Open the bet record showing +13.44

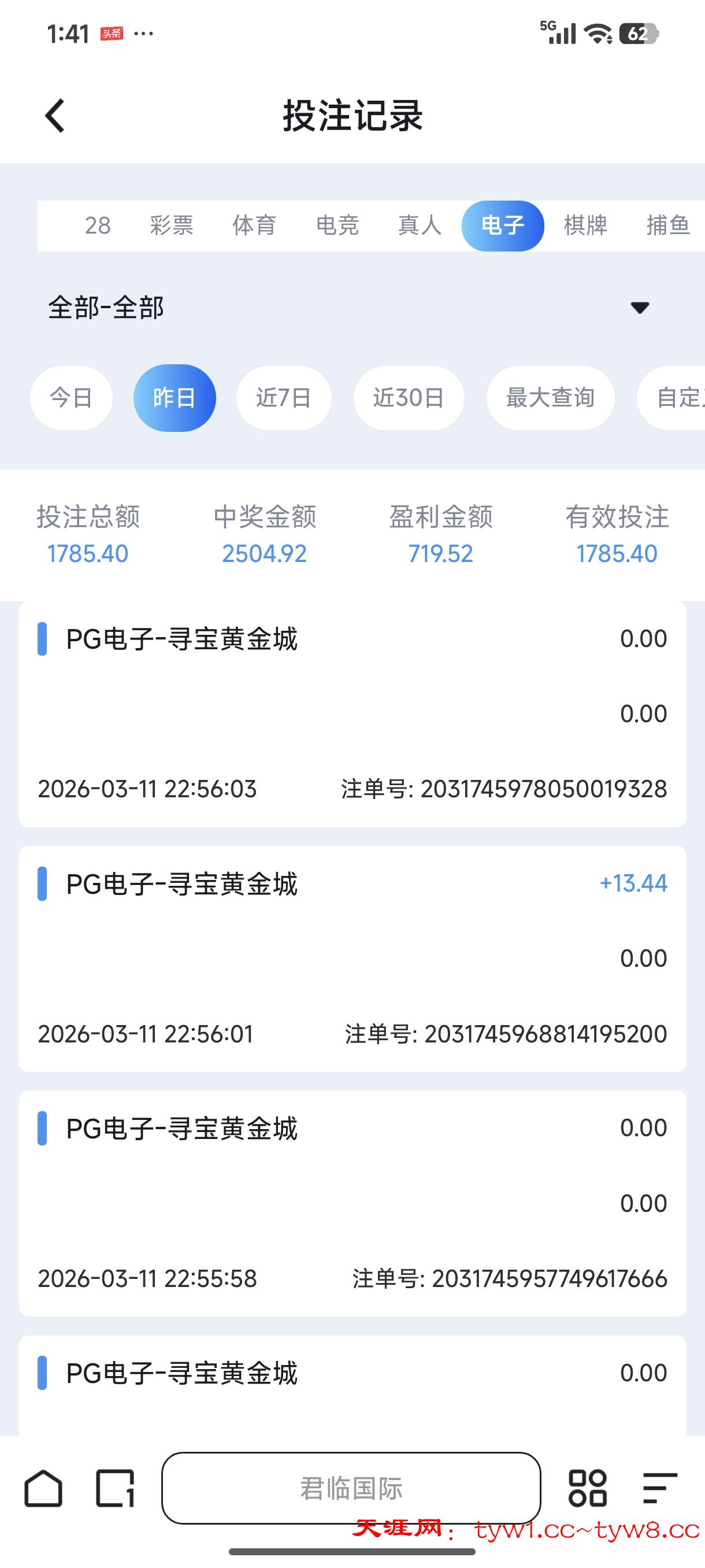click(352, 959)
